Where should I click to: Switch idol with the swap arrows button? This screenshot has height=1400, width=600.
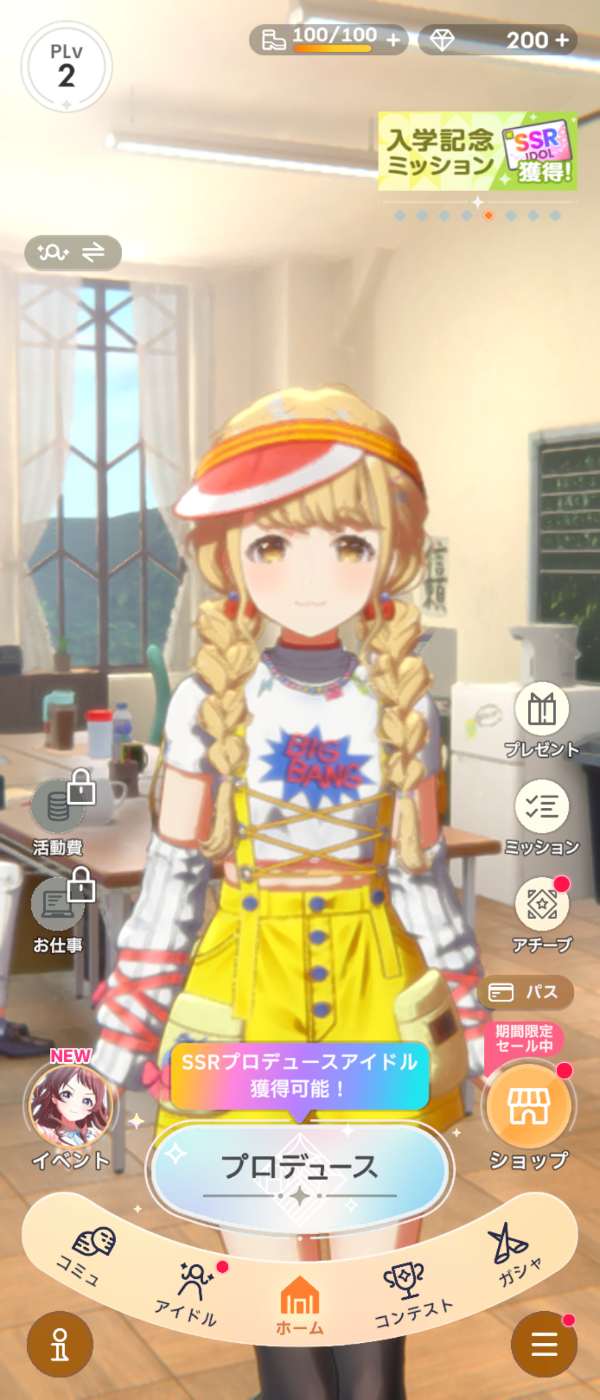[x=73, y=253]
